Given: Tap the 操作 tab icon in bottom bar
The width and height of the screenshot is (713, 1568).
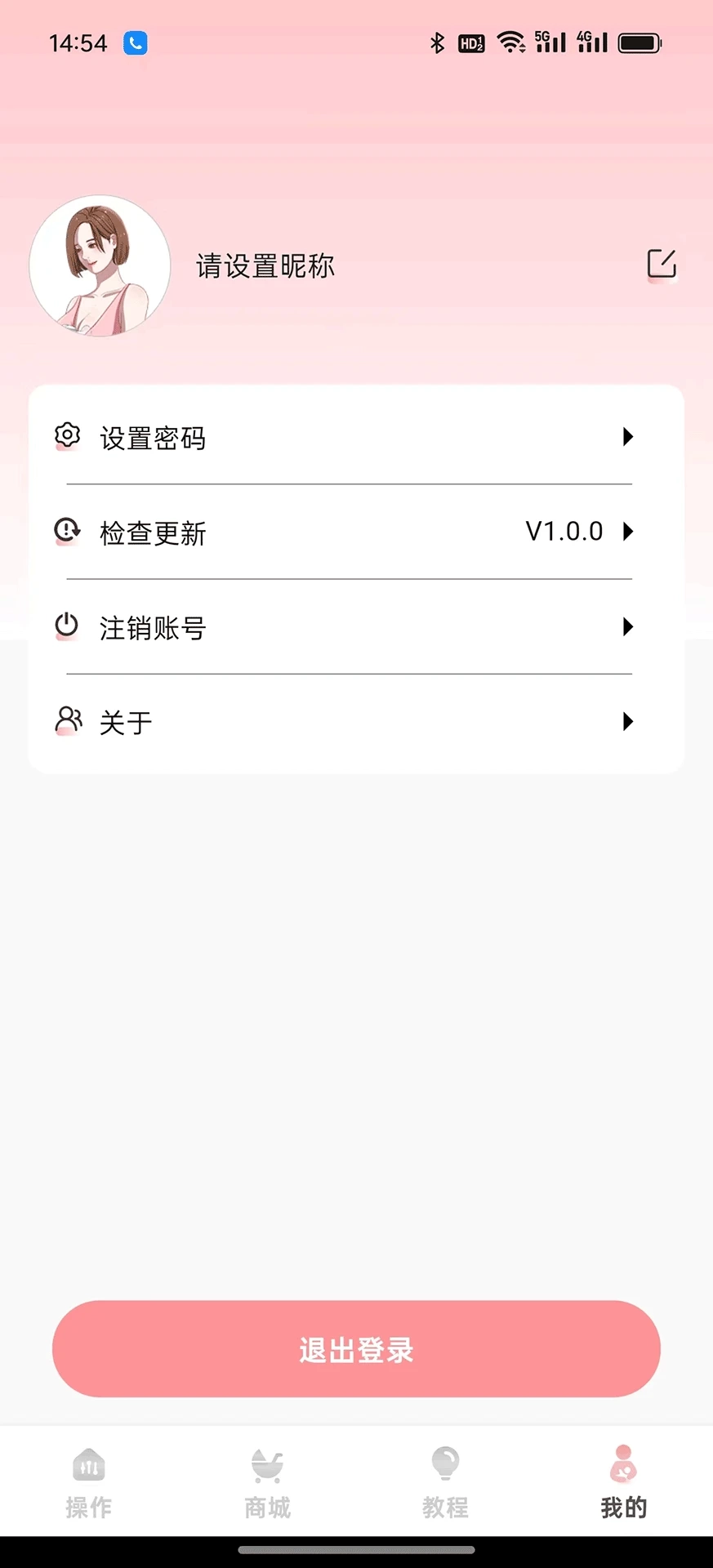Looking at the screenshot, I should tap(88, 1465).
